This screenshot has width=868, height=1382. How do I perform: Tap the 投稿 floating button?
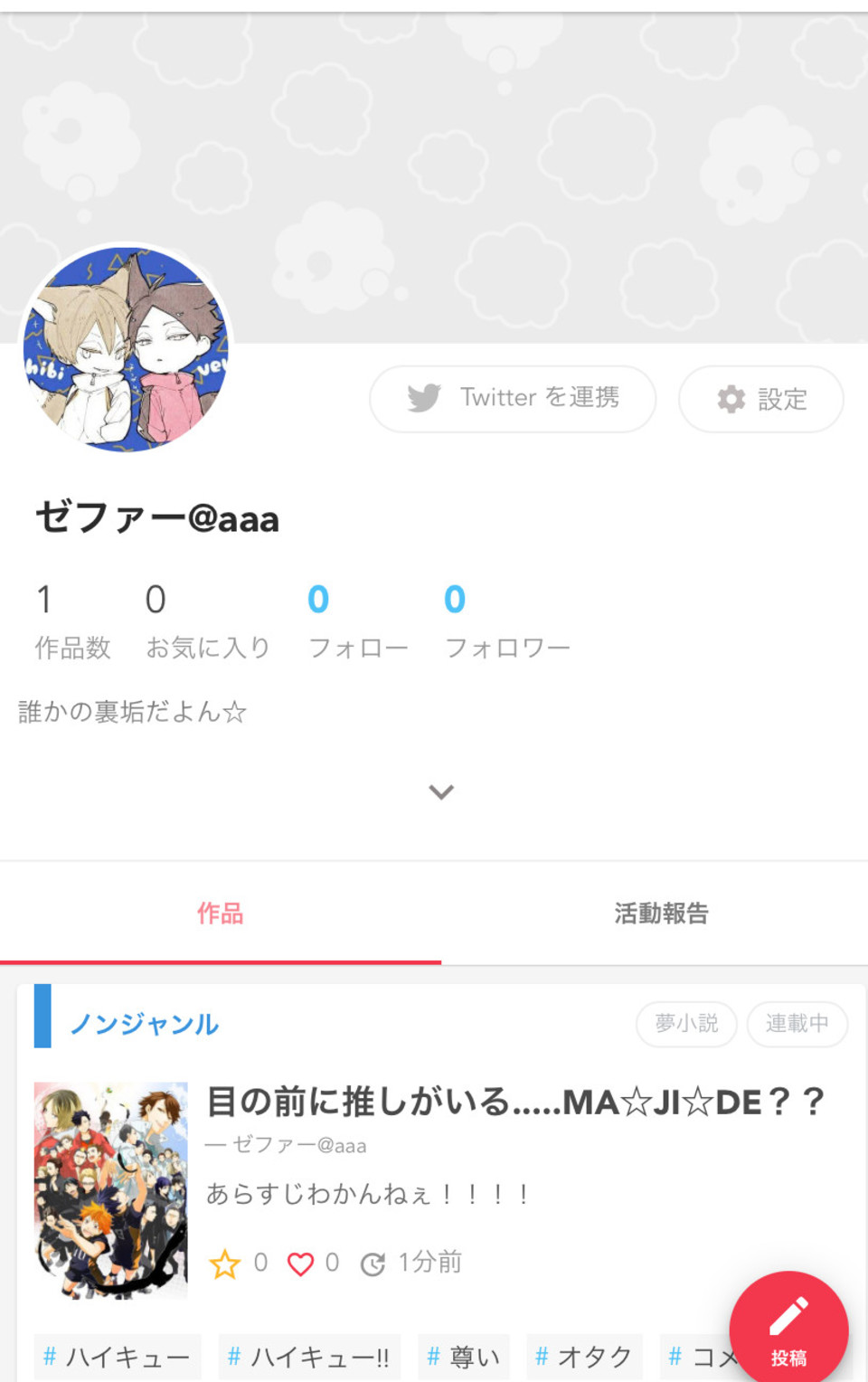click(788, 1330)
